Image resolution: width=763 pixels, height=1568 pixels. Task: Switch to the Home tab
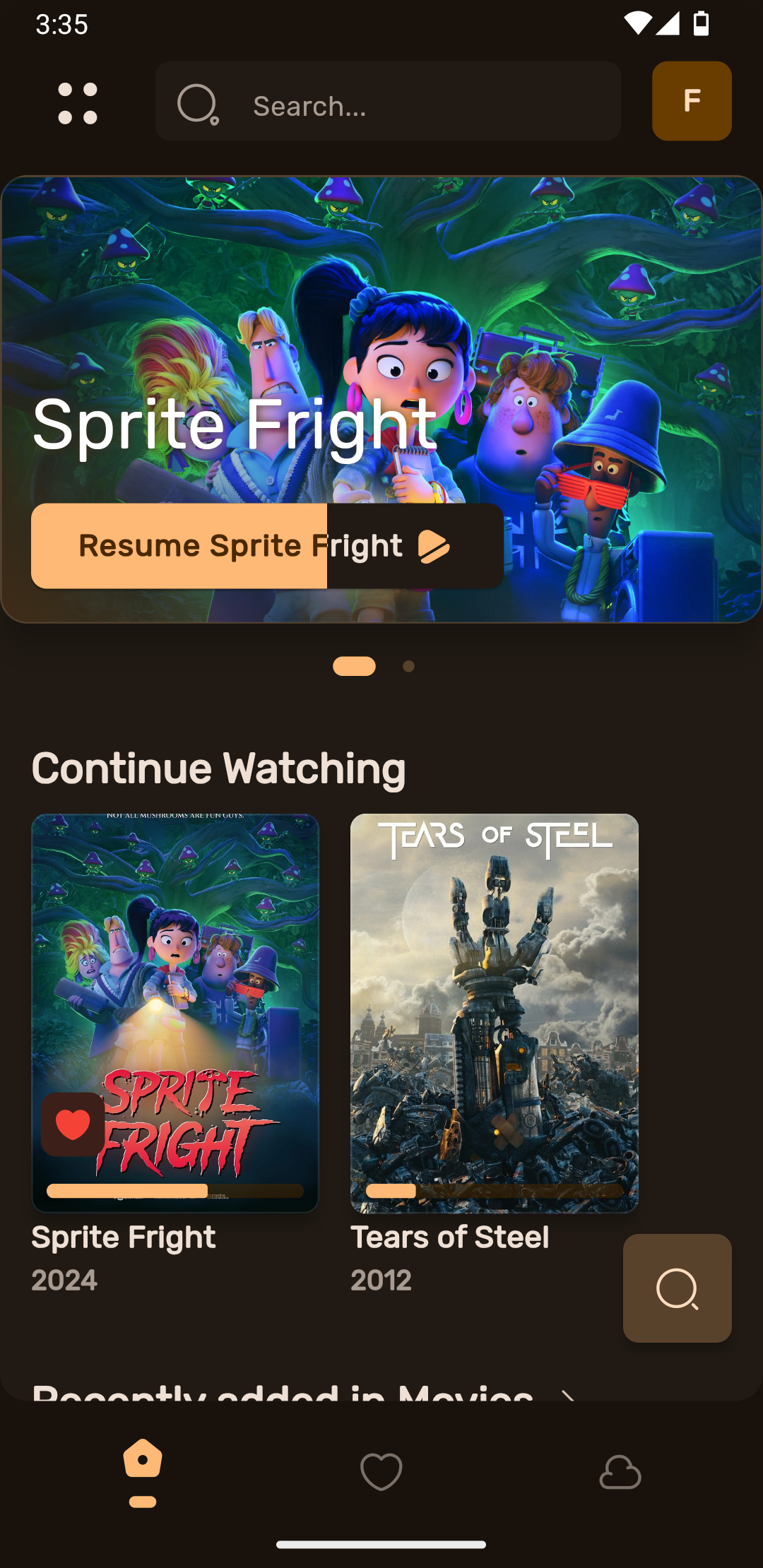click(143, 1471)
